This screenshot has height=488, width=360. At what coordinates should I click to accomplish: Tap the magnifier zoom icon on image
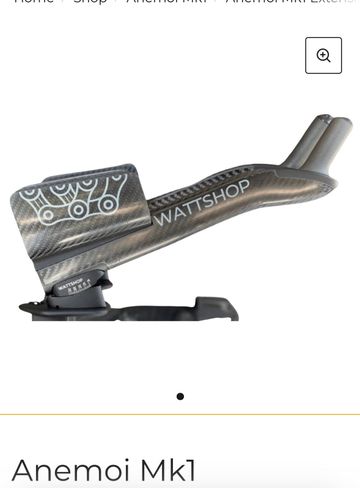coord(323,55)
